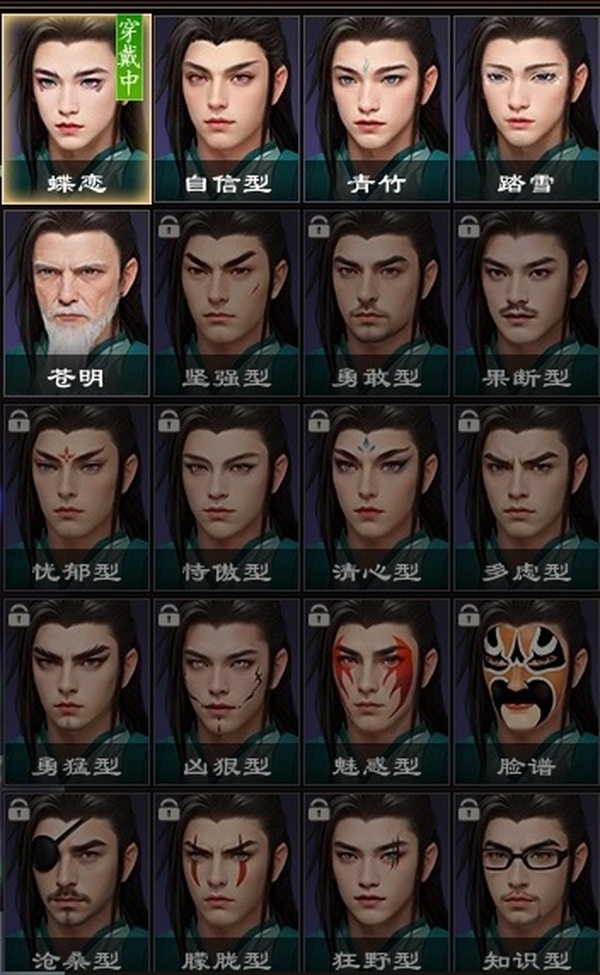Select the locked 果断型 face
The width and height of the screenshot is (600, 975).
(x=526, y=302)
